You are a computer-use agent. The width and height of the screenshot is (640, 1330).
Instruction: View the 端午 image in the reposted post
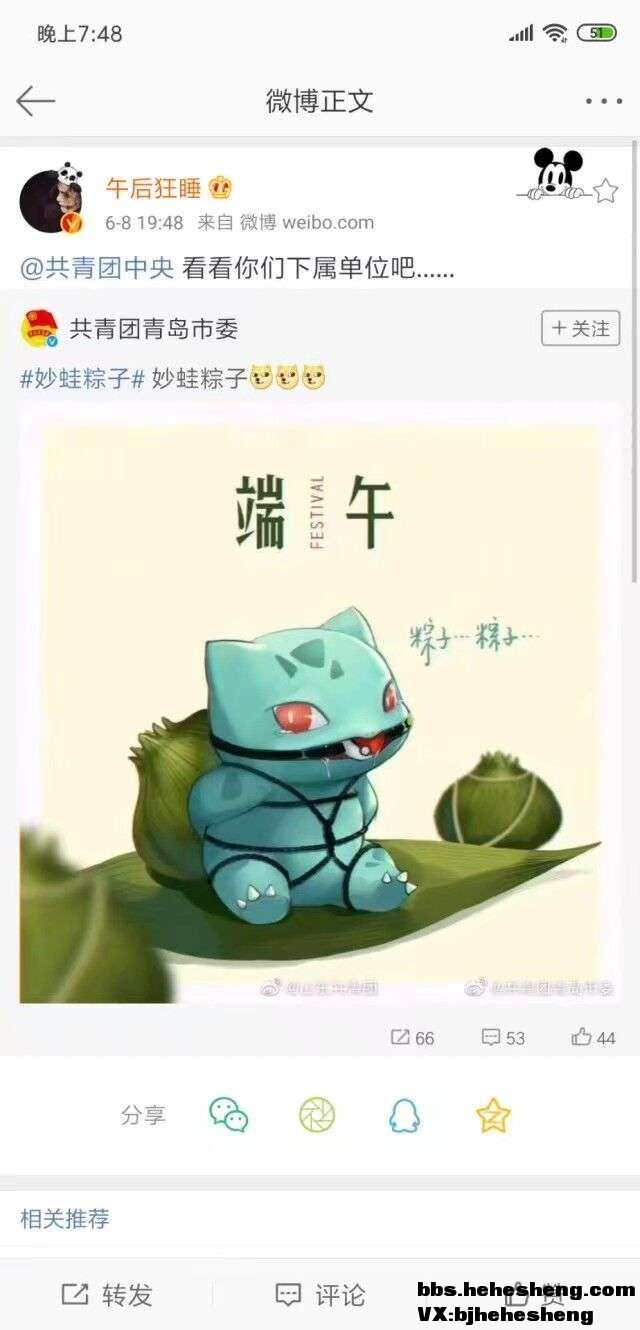[318, 700]
